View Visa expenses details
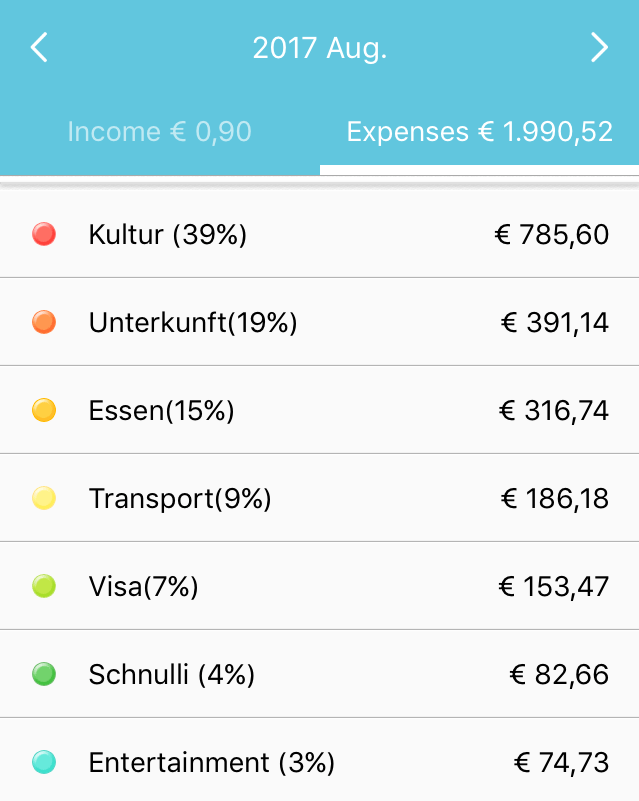639x801 pixels. coord(319,586)
